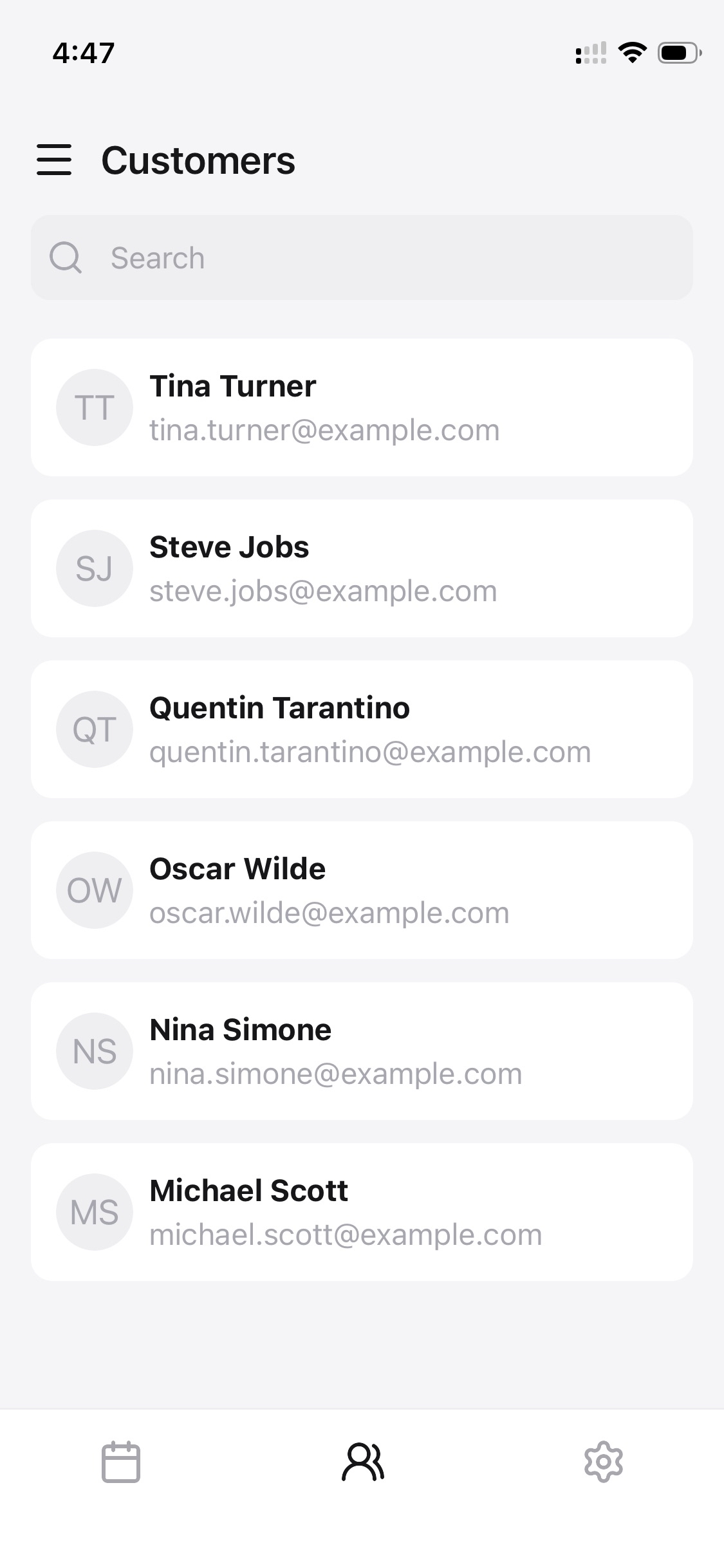
Task: Open the hamburger drawer menu
Action: point(54,160)
